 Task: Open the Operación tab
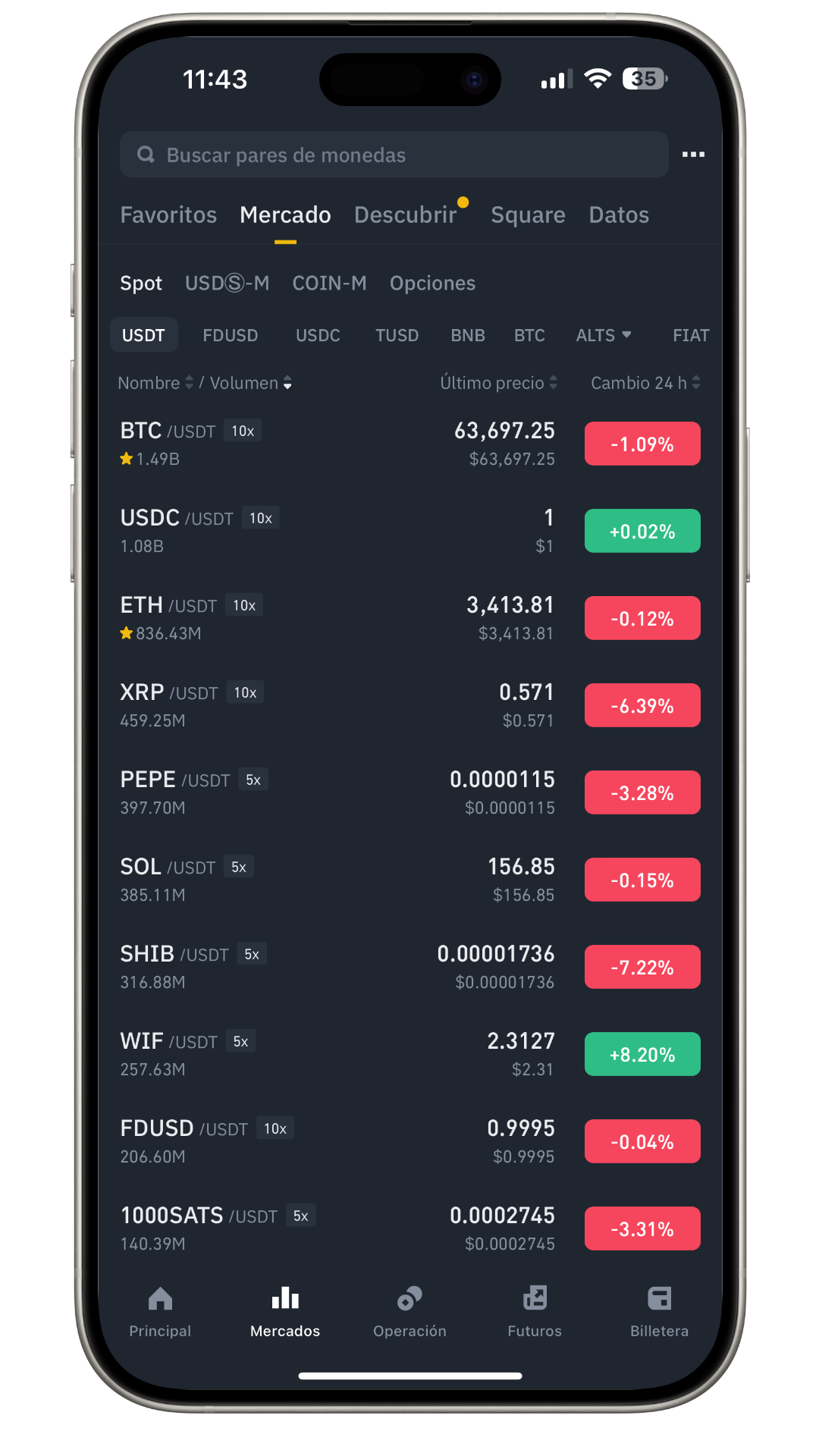pyautogui.click(x=409, y=1312)
